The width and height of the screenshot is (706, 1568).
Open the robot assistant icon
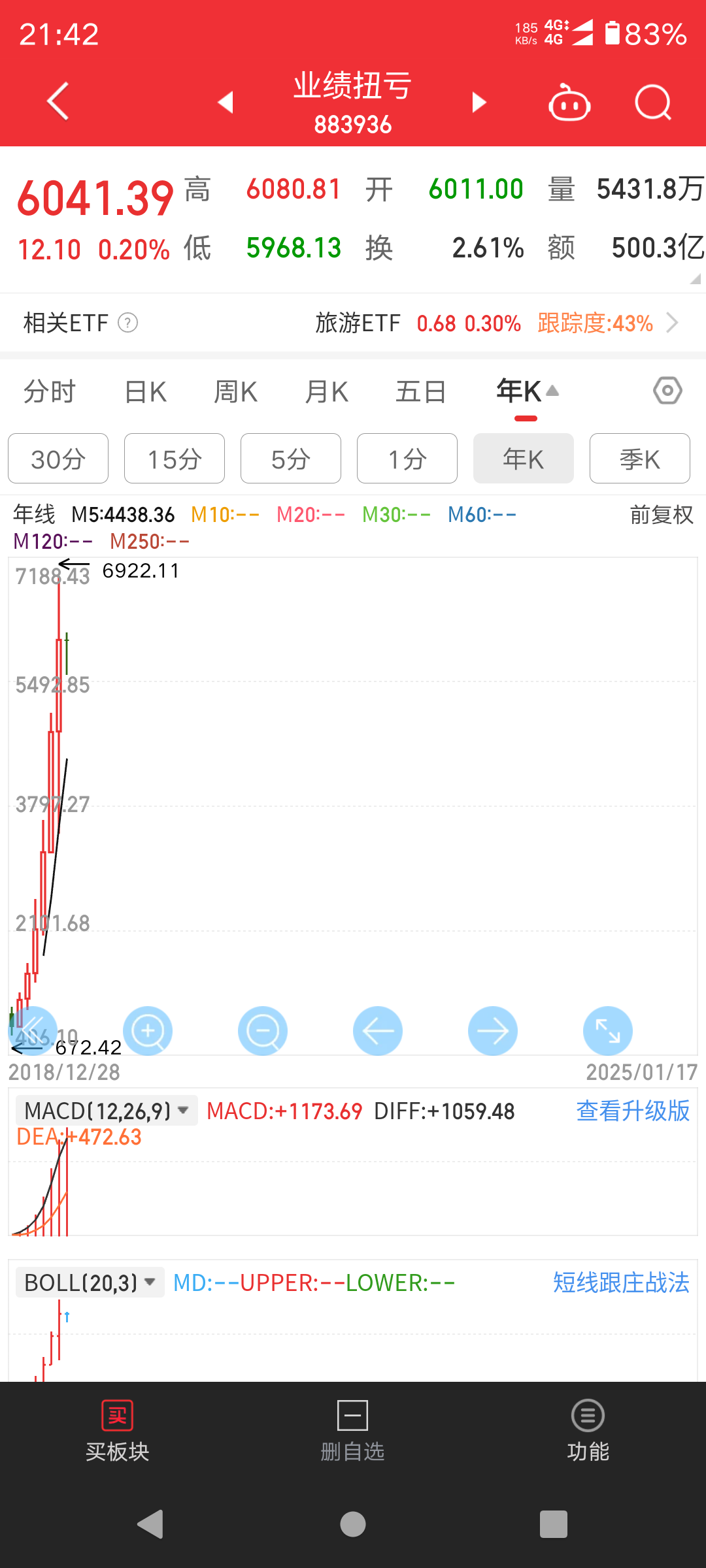(569, 103)
